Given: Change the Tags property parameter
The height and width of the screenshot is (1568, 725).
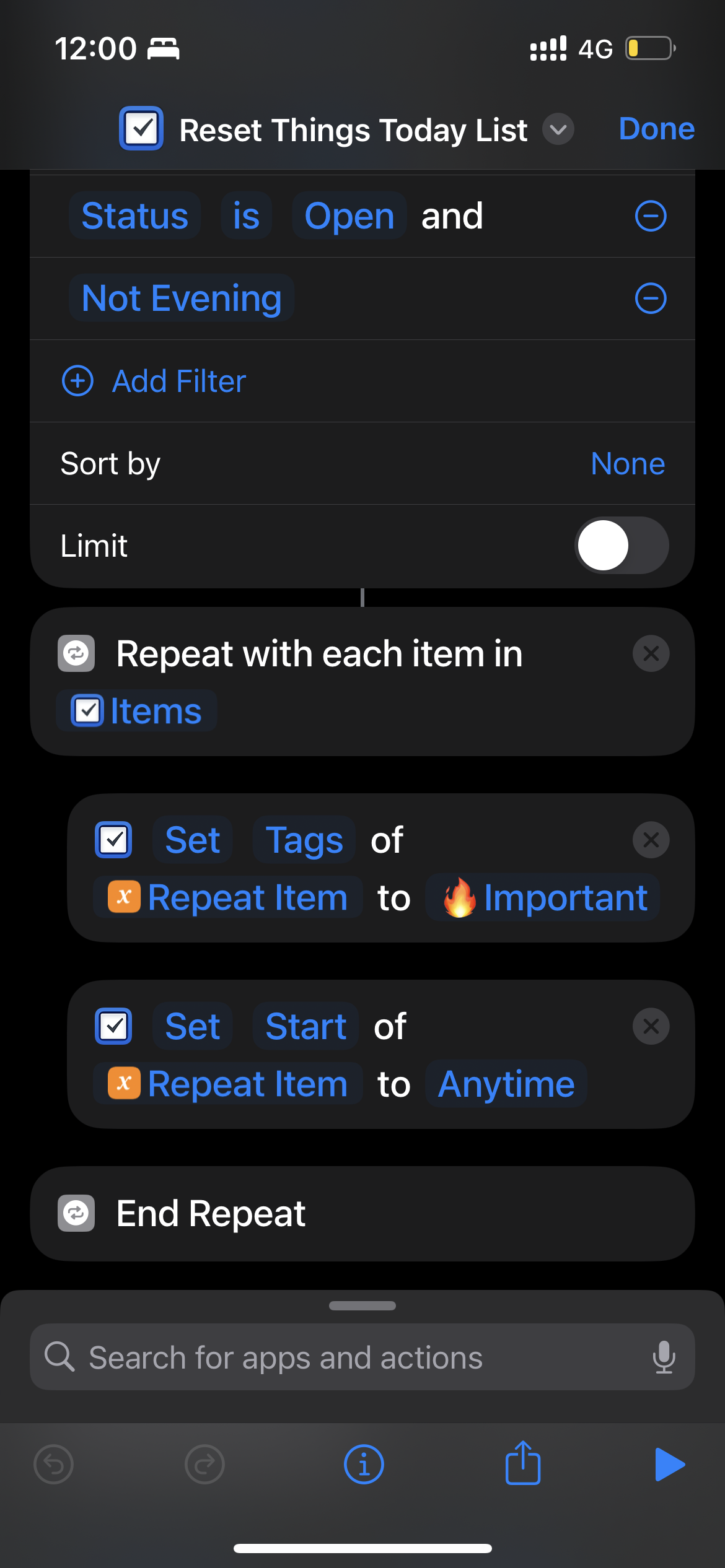Looking at the screenshot, I should click(304, 840).
